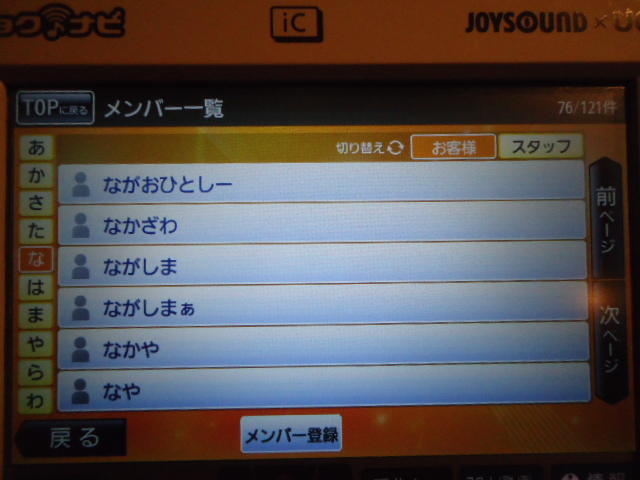Return to TOP screen

(55, 108)
